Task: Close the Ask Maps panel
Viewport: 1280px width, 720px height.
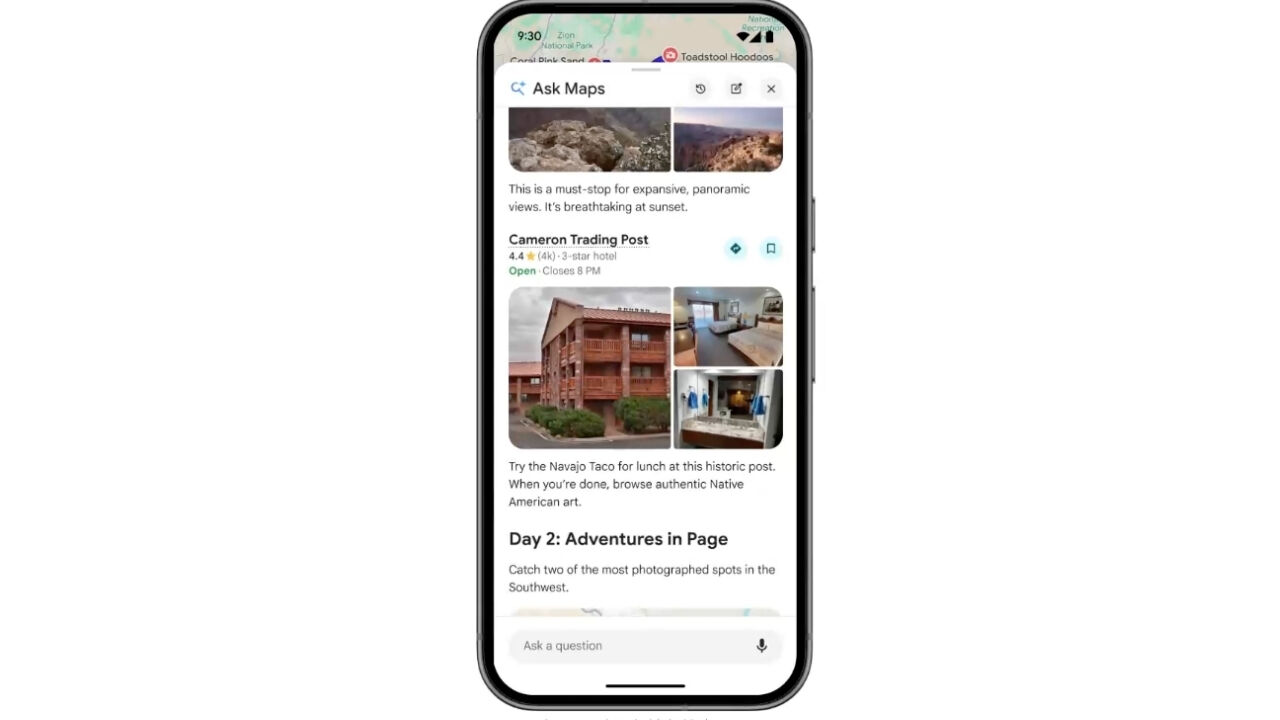Action: click(x=771, y=89)
